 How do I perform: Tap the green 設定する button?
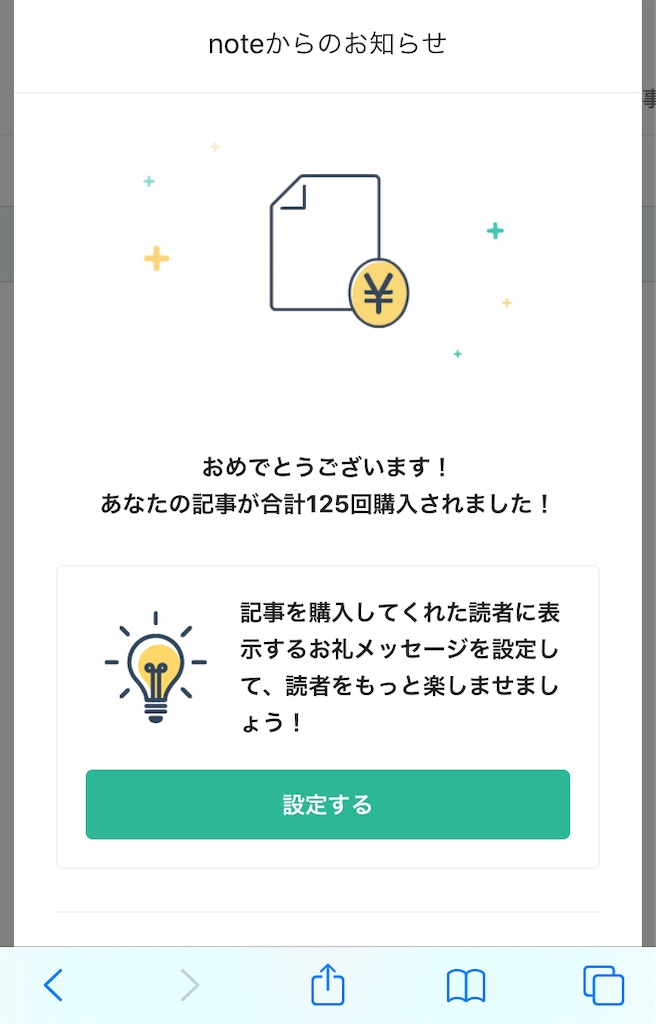pos(327,804)
